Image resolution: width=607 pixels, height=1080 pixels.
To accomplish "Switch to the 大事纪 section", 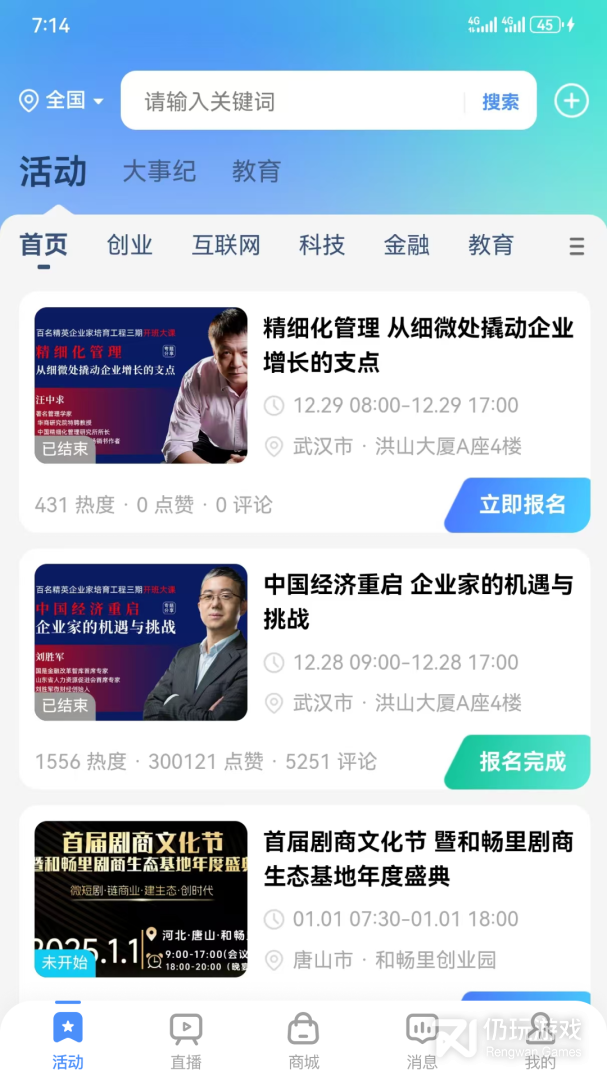I will [x=159, y=171].
